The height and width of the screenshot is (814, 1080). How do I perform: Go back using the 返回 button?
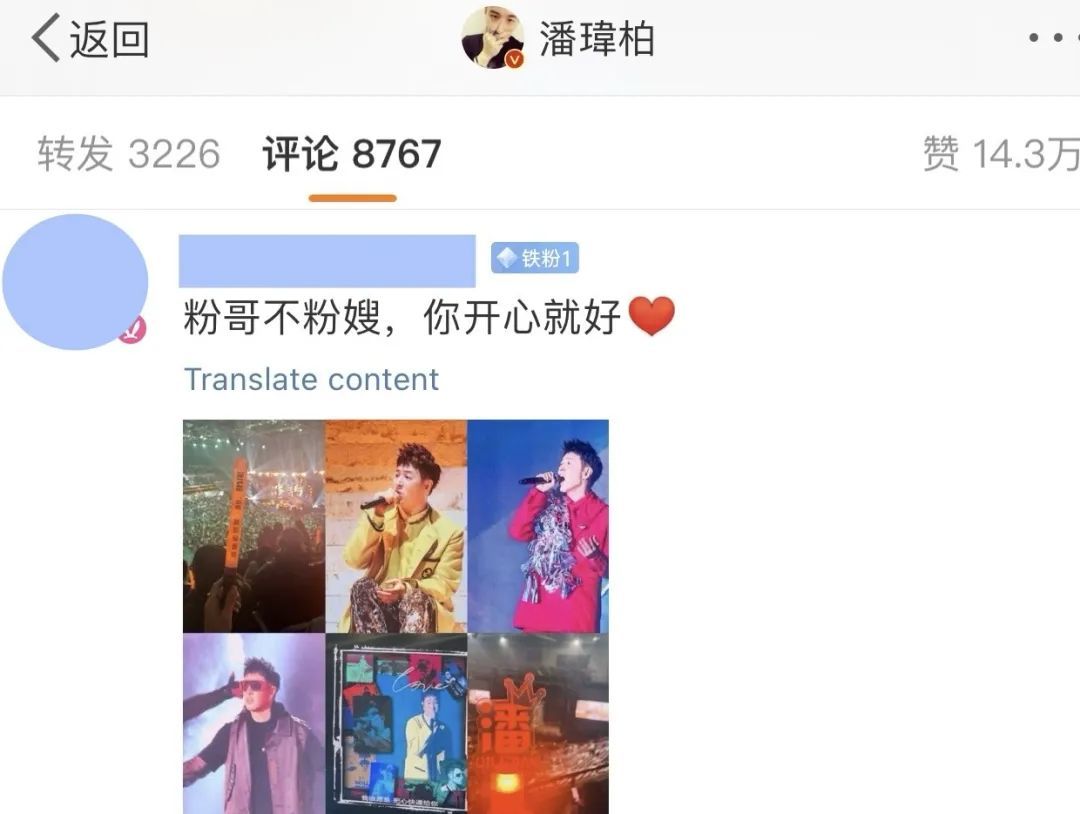click(x=90, y=40)
